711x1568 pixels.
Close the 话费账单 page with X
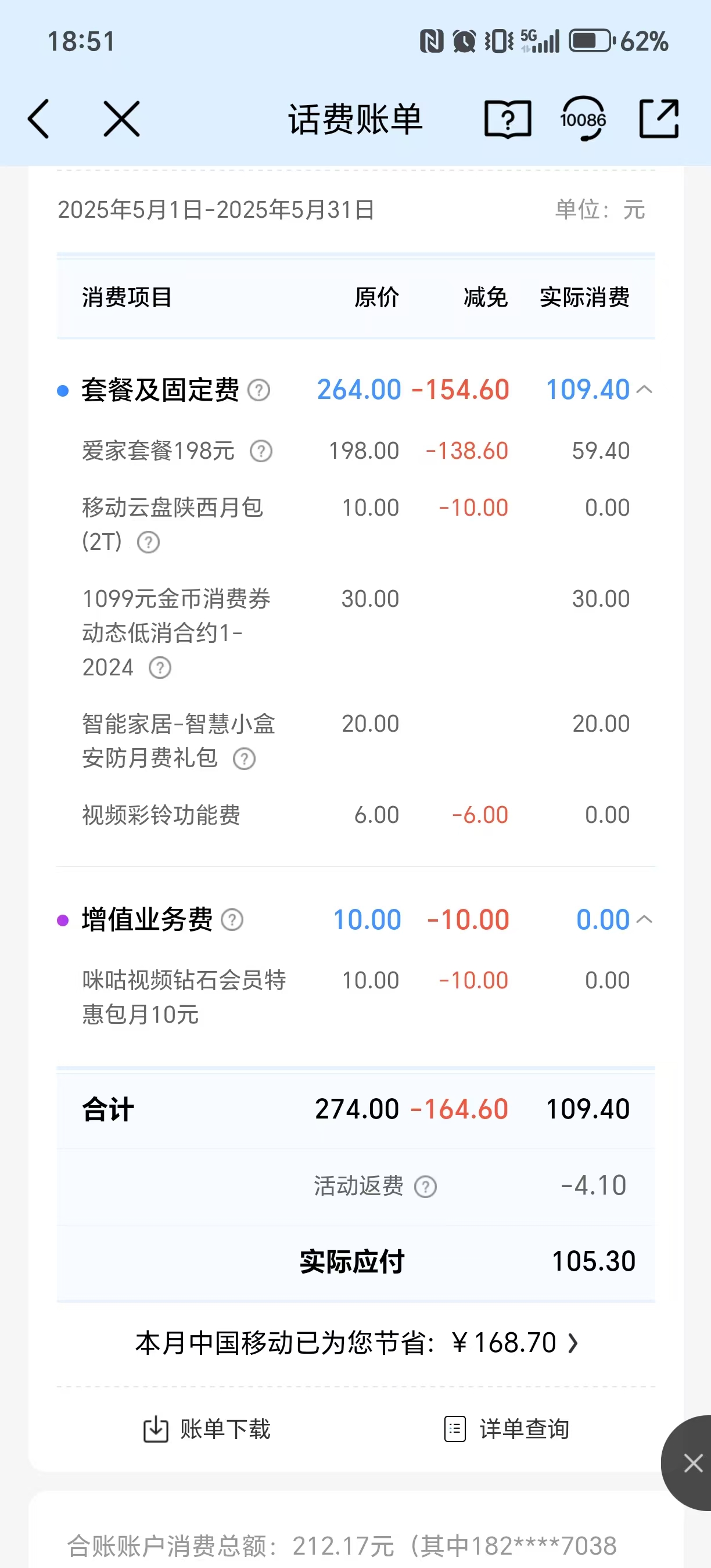coord(122,119)
